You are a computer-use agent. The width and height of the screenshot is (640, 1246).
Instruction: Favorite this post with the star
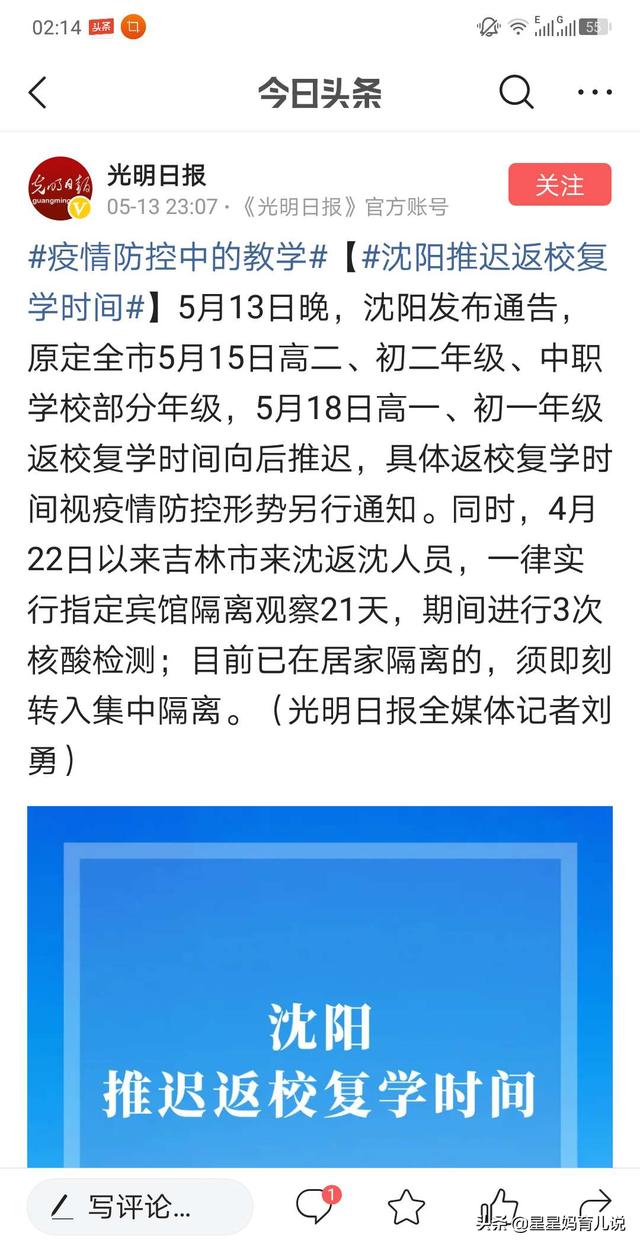[x=406, y=1207]
